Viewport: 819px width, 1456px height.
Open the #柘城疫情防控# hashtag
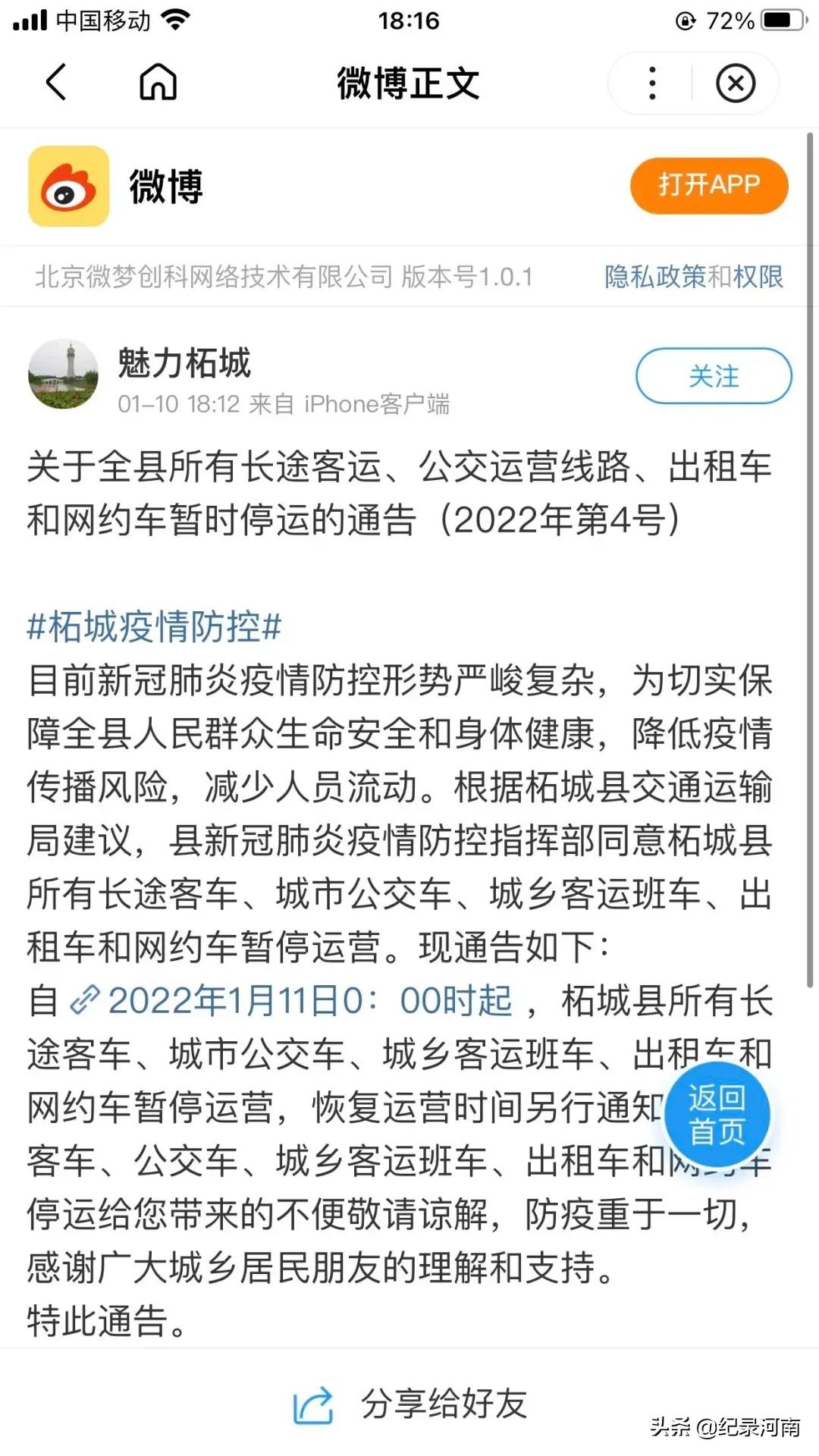point(154,627)
